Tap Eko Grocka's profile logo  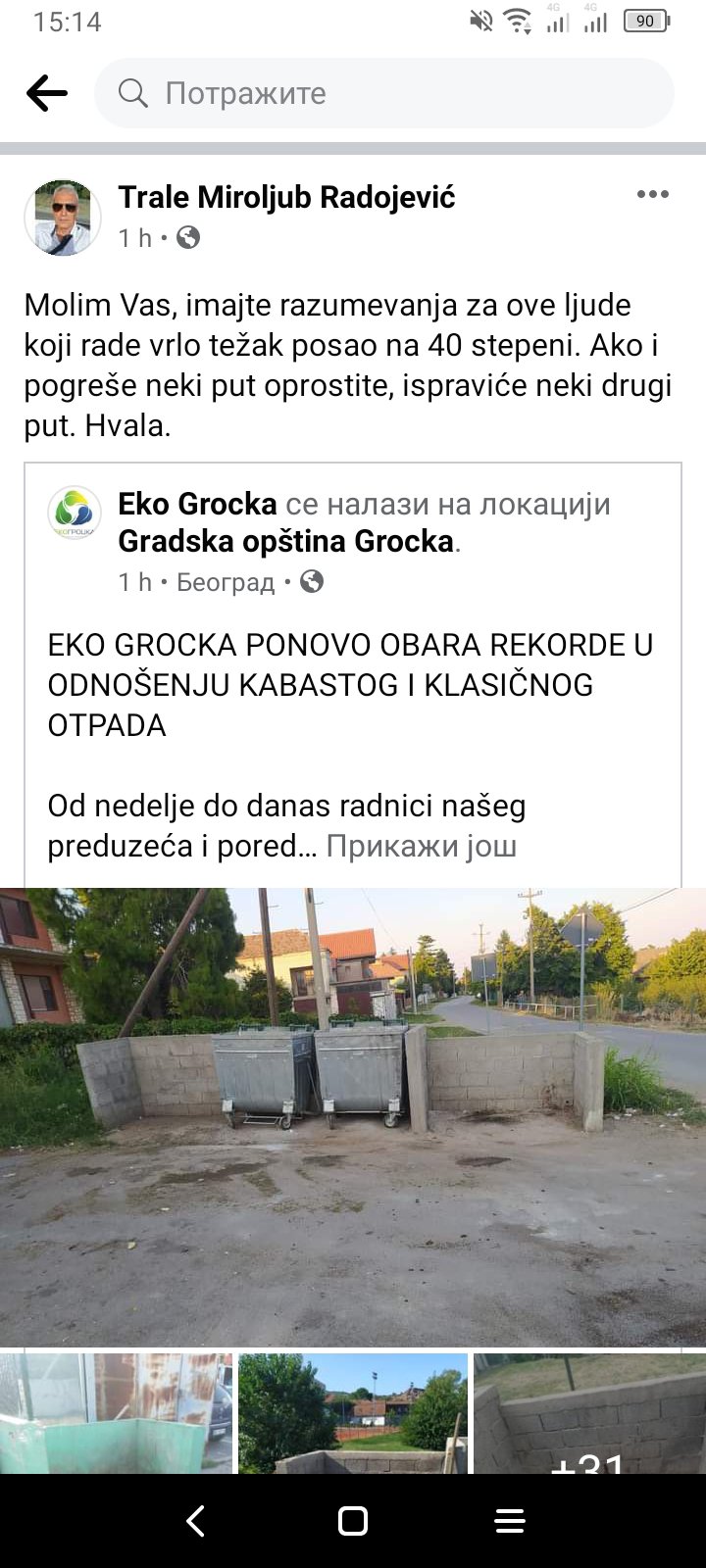pyautogui.click(x=75, y=513)
